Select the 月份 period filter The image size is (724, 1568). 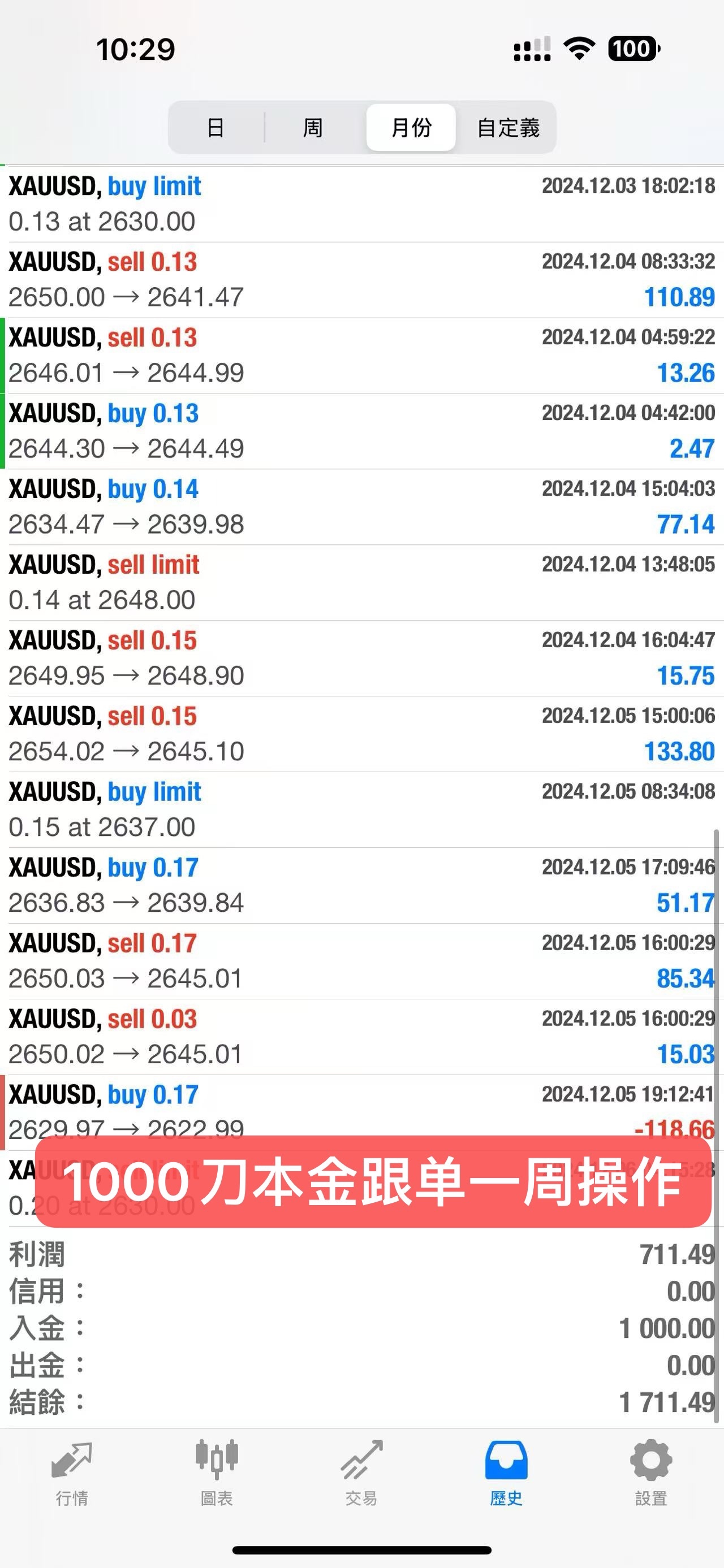pyautogui.click(x=411, y=128)
